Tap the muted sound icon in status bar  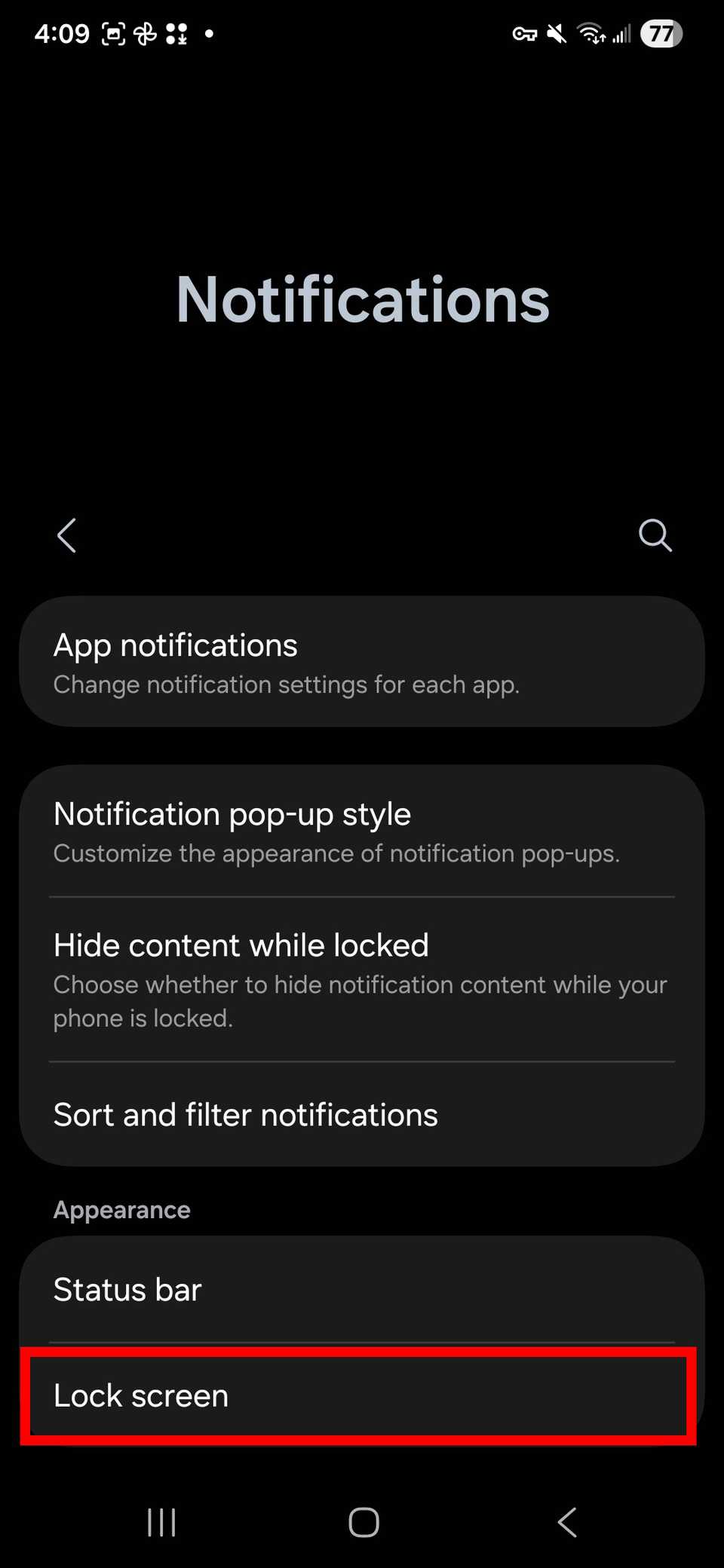pyautogui.click(x=556, y=33)
